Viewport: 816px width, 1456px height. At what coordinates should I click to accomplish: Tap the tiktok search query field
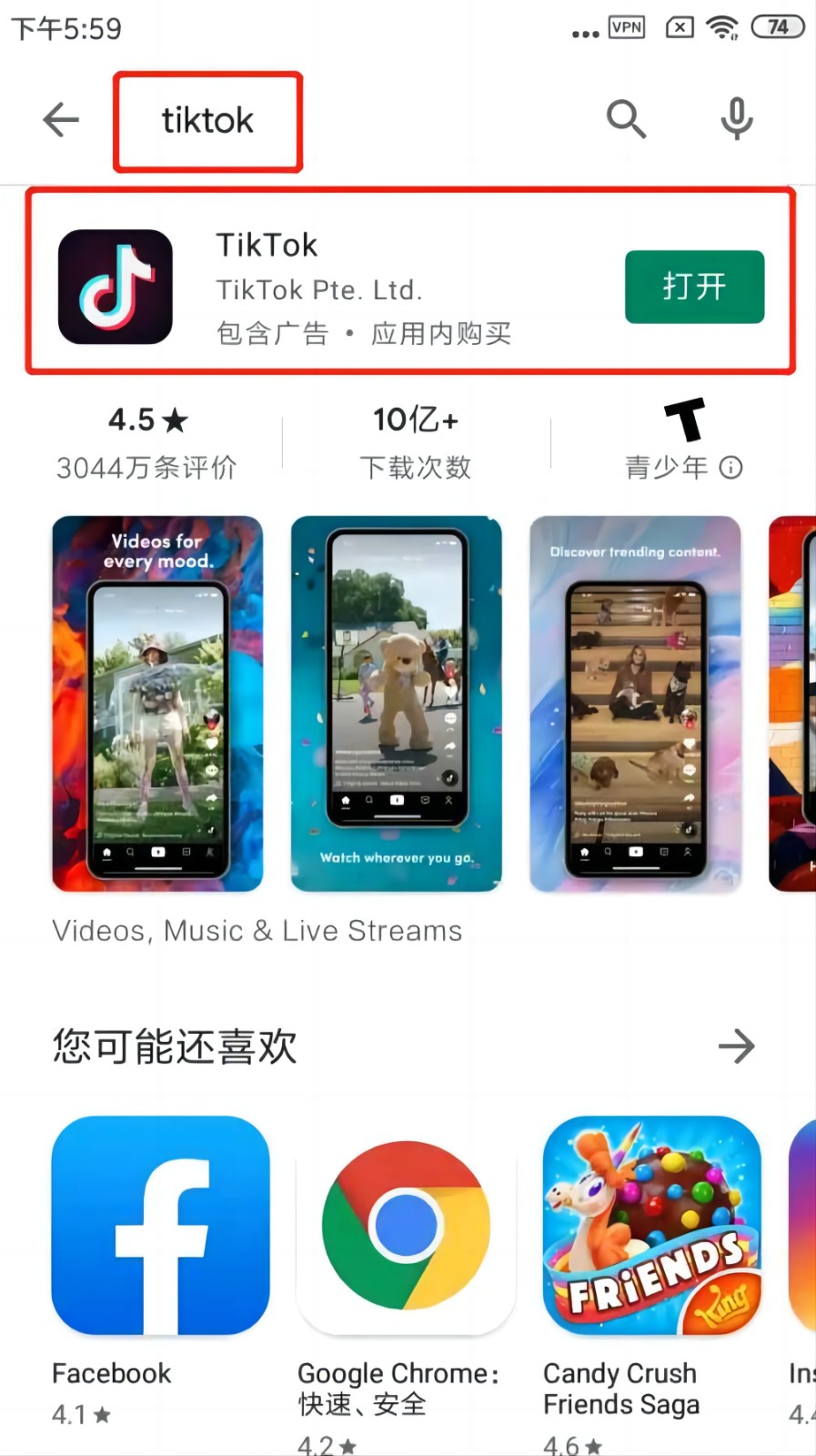(x=207, y=121)
